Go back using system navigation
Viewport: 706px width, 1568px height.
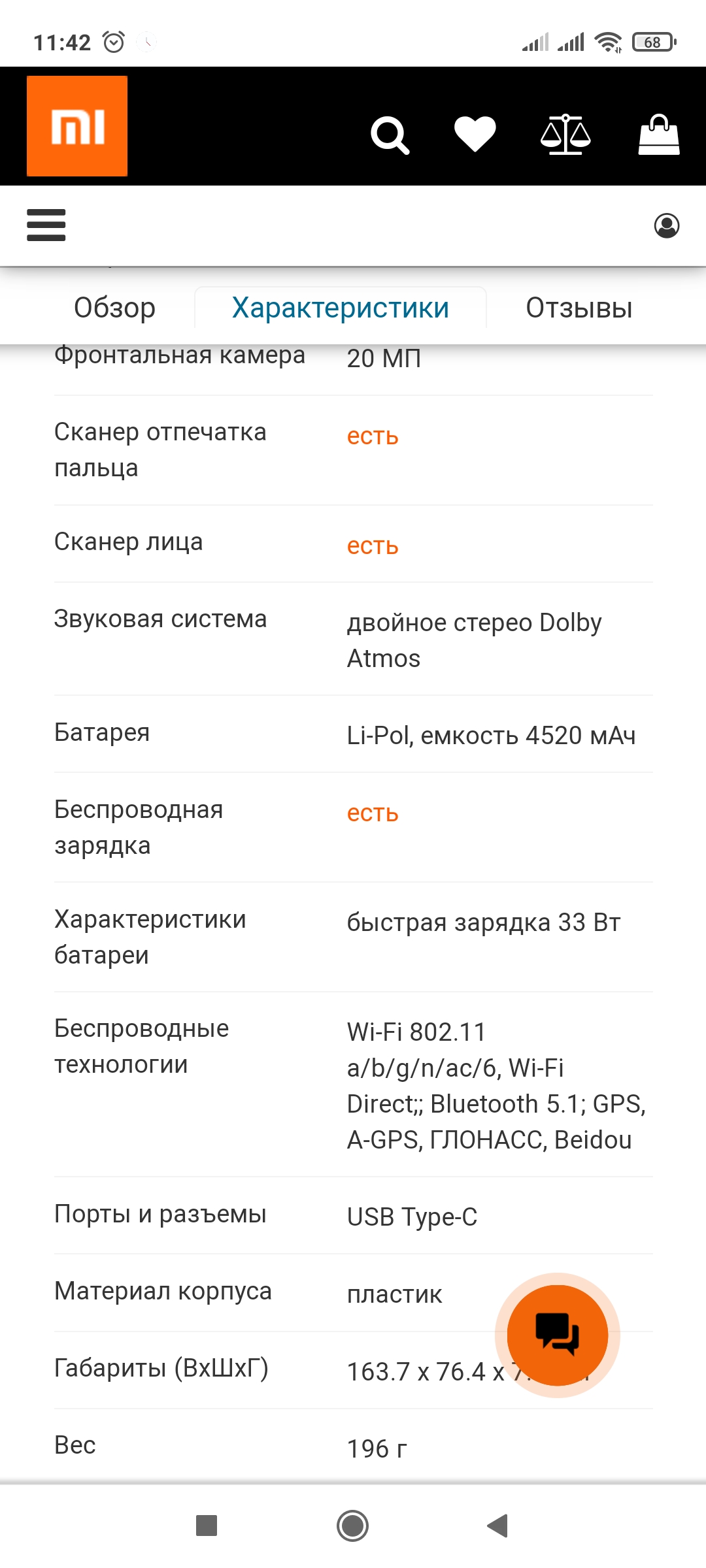(498, 1526)
